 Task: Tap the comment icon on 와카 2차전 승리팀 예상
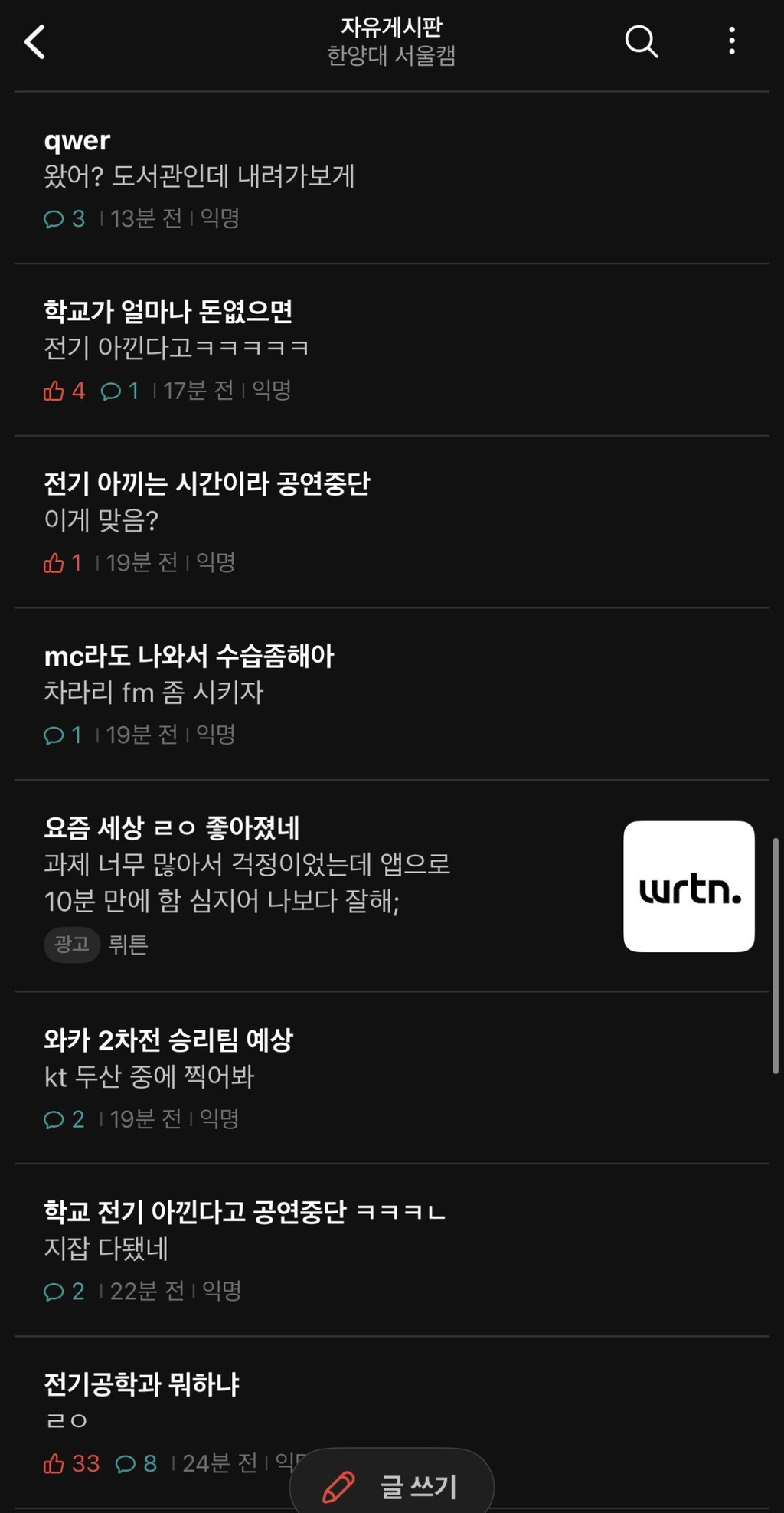[x=54, y=1119]
